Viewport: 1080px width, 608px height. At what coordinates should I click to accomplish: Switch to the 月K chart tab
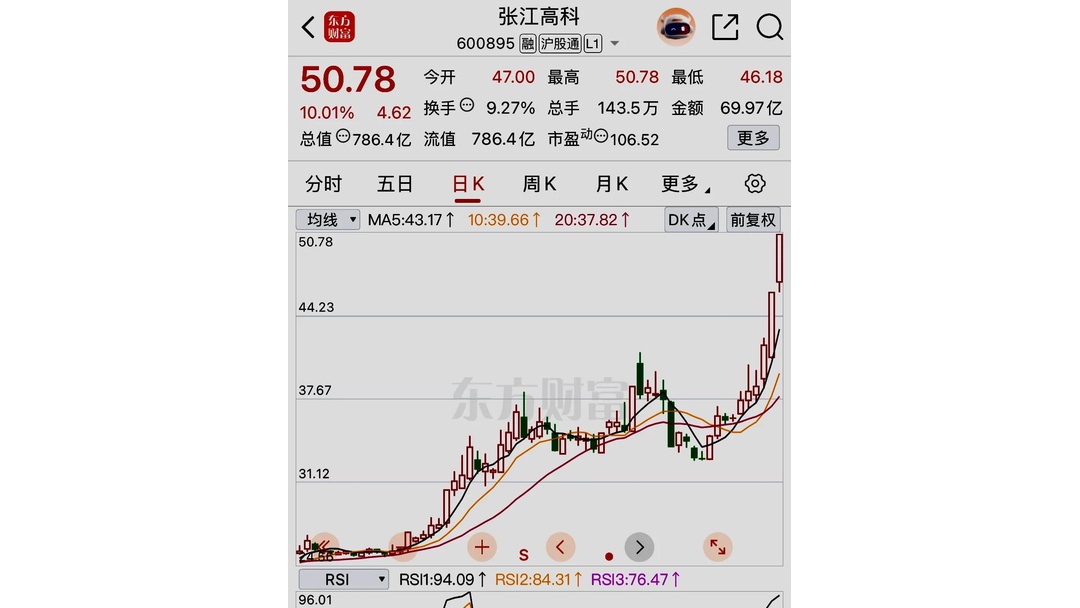(612, 184)
